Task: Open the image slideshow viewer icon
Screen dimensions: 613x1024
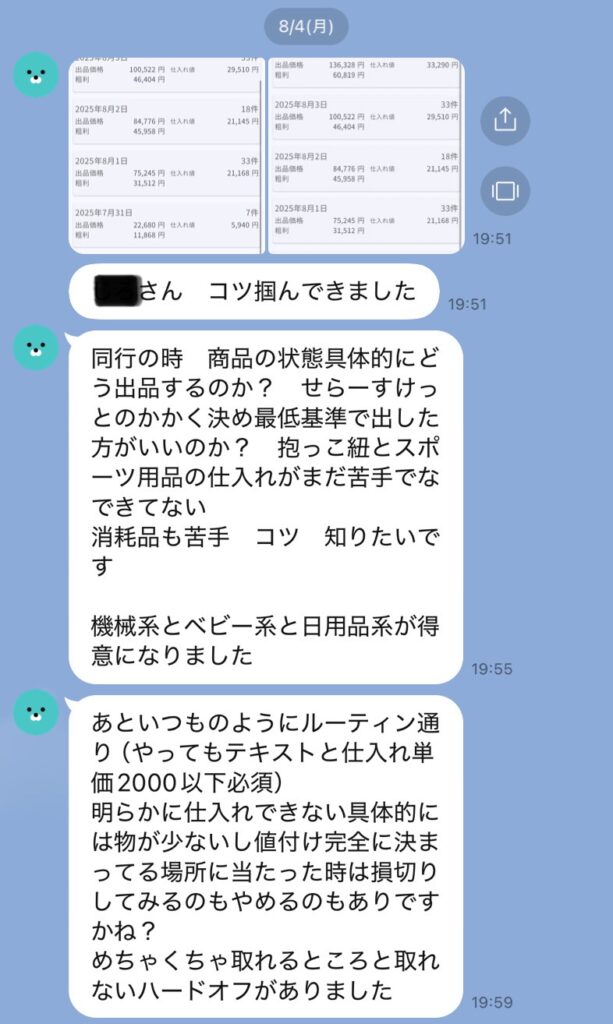Action: (505, 191)
